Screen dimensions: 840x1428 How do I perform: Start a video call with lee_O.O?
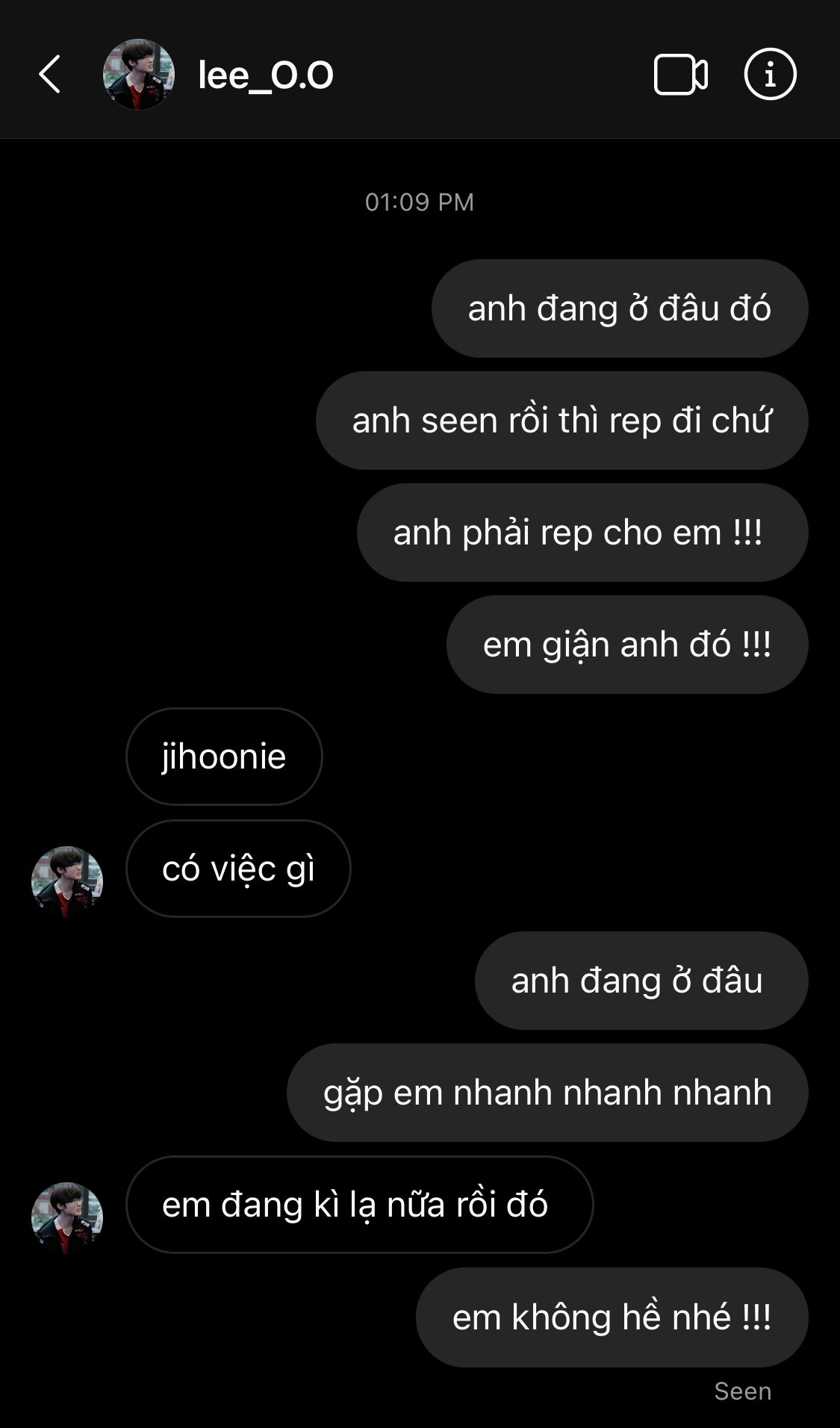680,75
